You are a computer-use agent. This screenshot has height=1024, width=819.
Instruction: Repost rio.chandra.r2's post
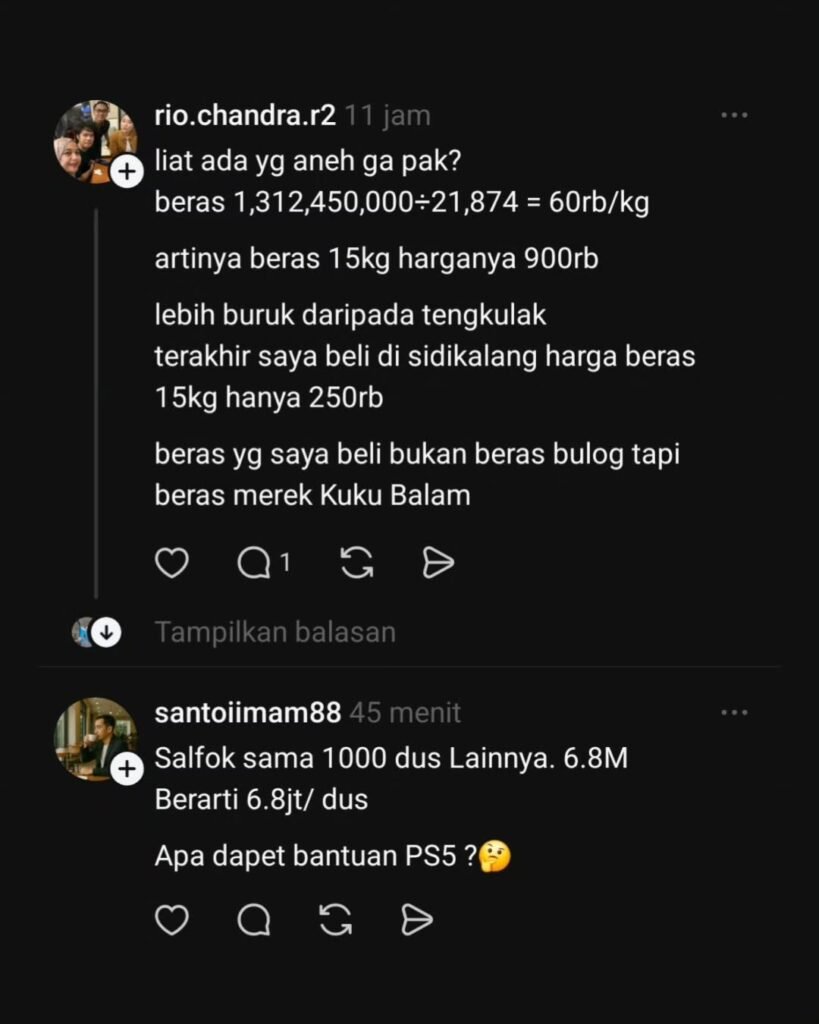[356, 564]
